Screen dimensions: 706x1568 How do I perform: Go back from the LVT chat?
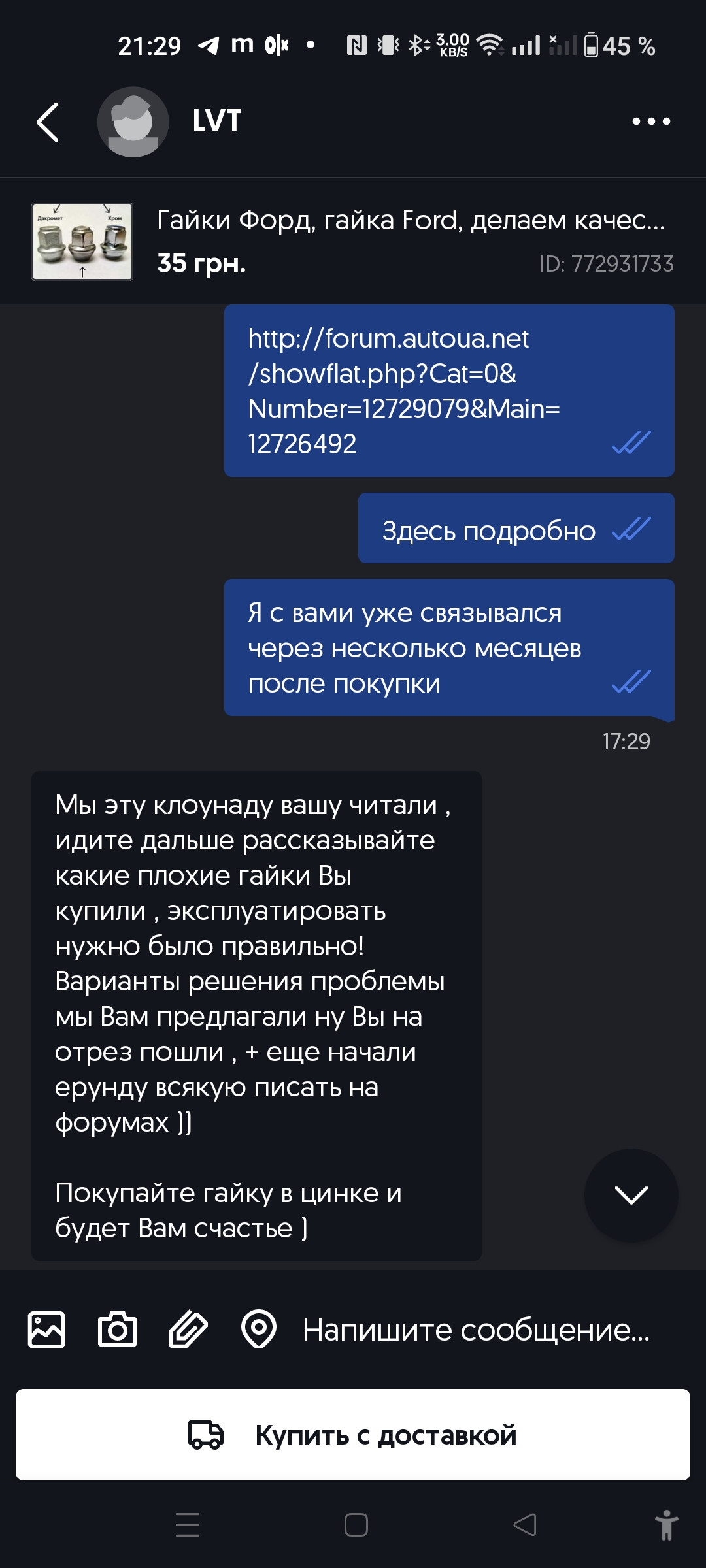48,122
